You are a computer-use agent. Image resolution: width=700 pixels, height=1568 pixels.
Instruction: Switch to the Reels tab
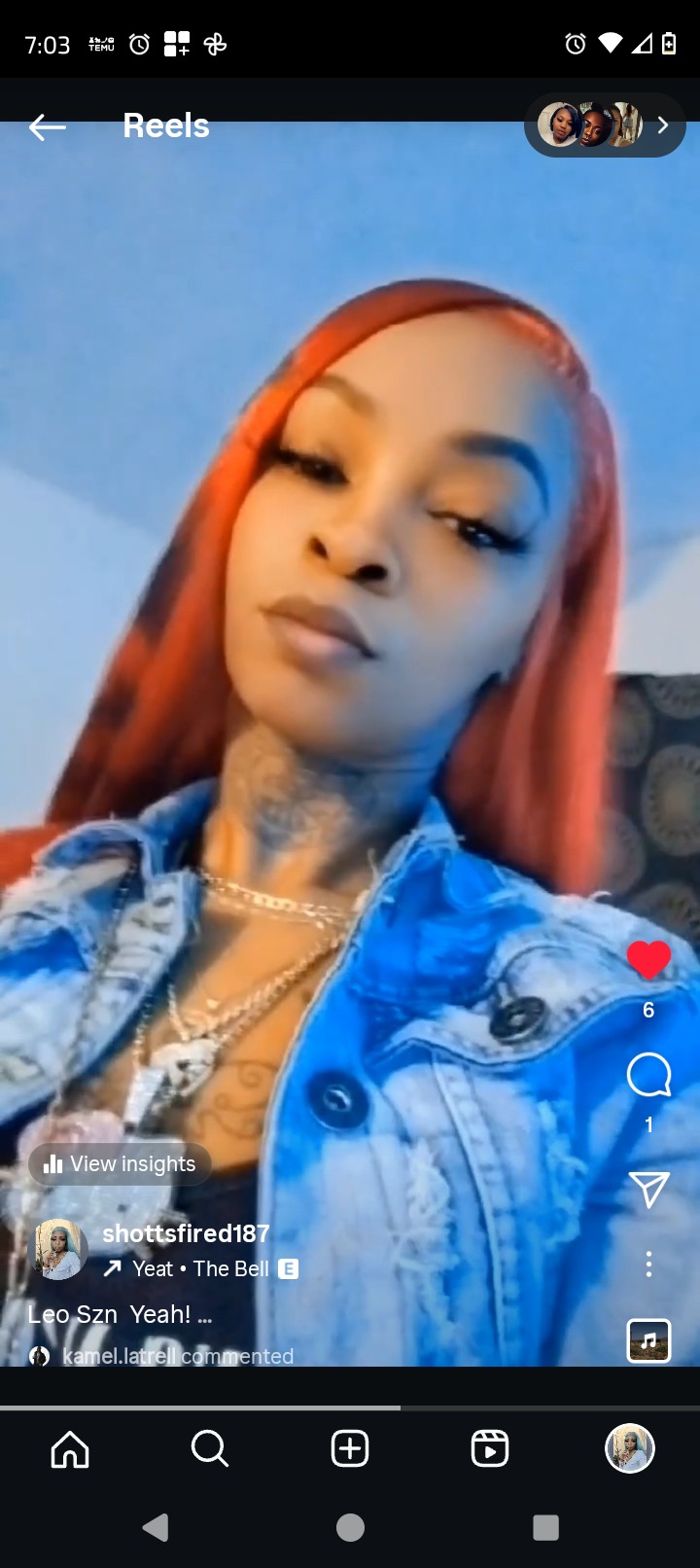[x=489, y=1449]
